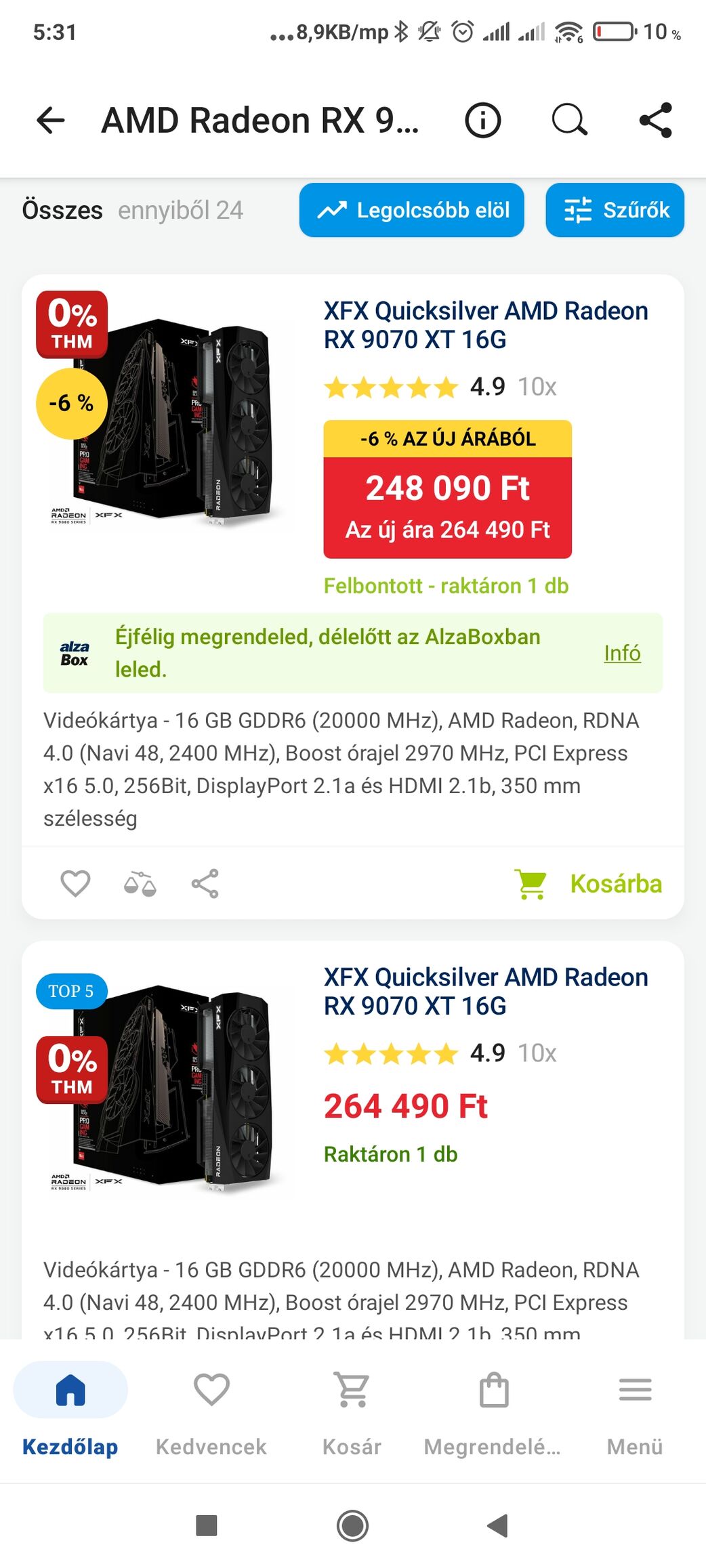Open search from the app bar

569,121
